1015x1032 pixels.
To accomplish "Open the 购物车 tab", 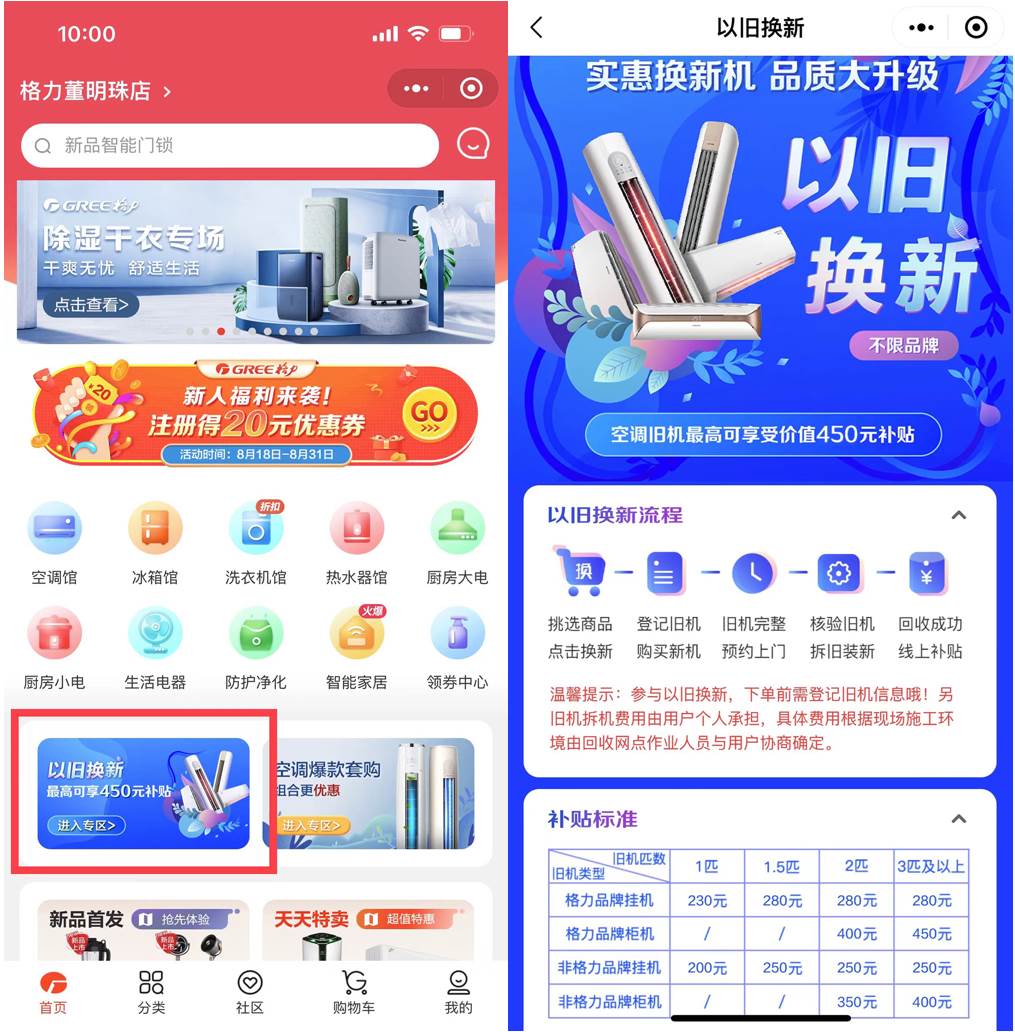I will coord(354,991).
